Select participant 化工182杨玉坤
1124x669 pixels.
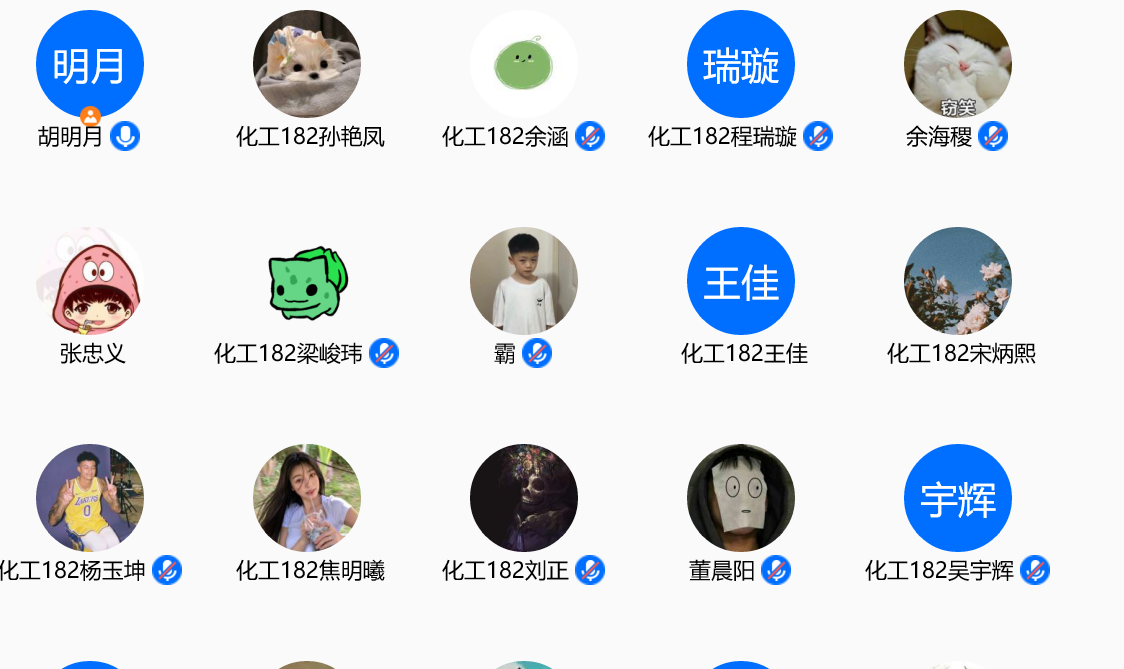coord(90,498)
